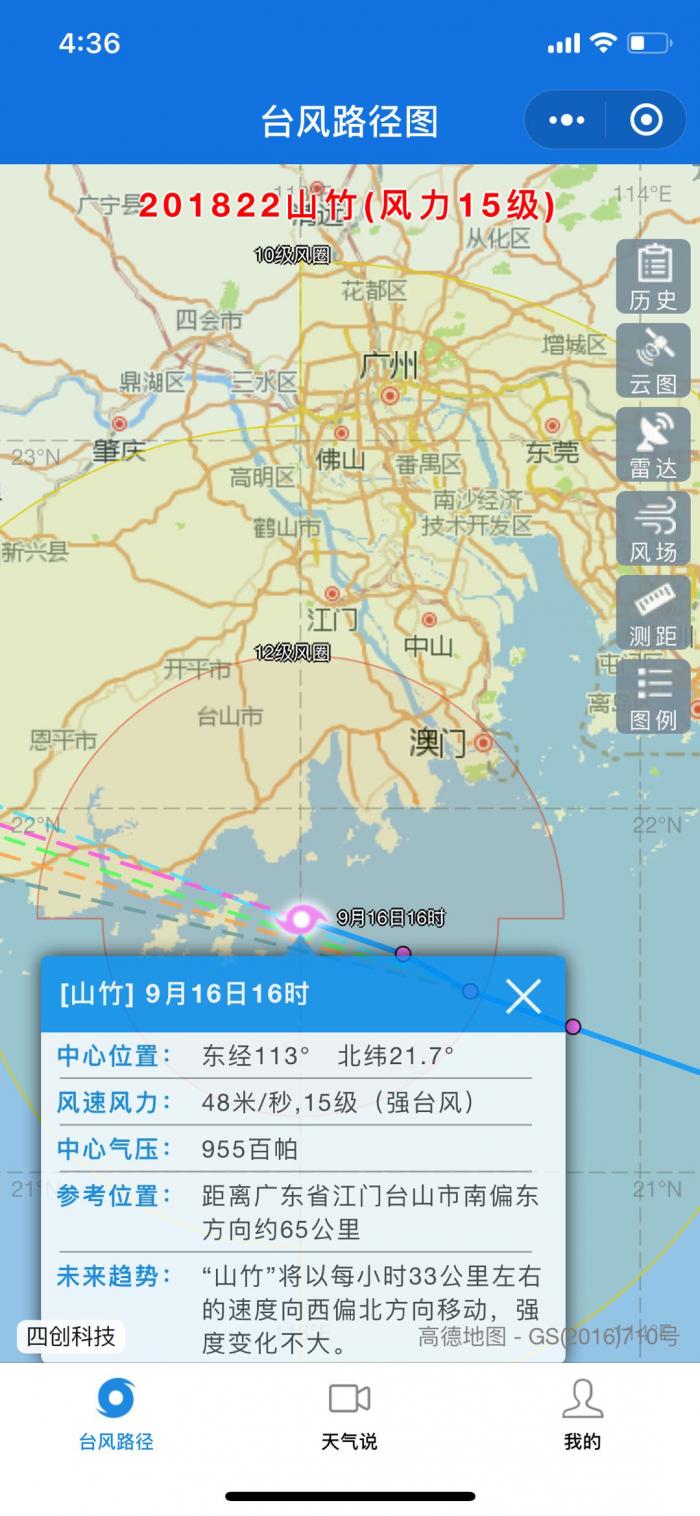Viewport: 700px width, 1516px height.
Task: Select the 测距 distance measuring tool
Action: pyautogui.click(x=653, y=613)
